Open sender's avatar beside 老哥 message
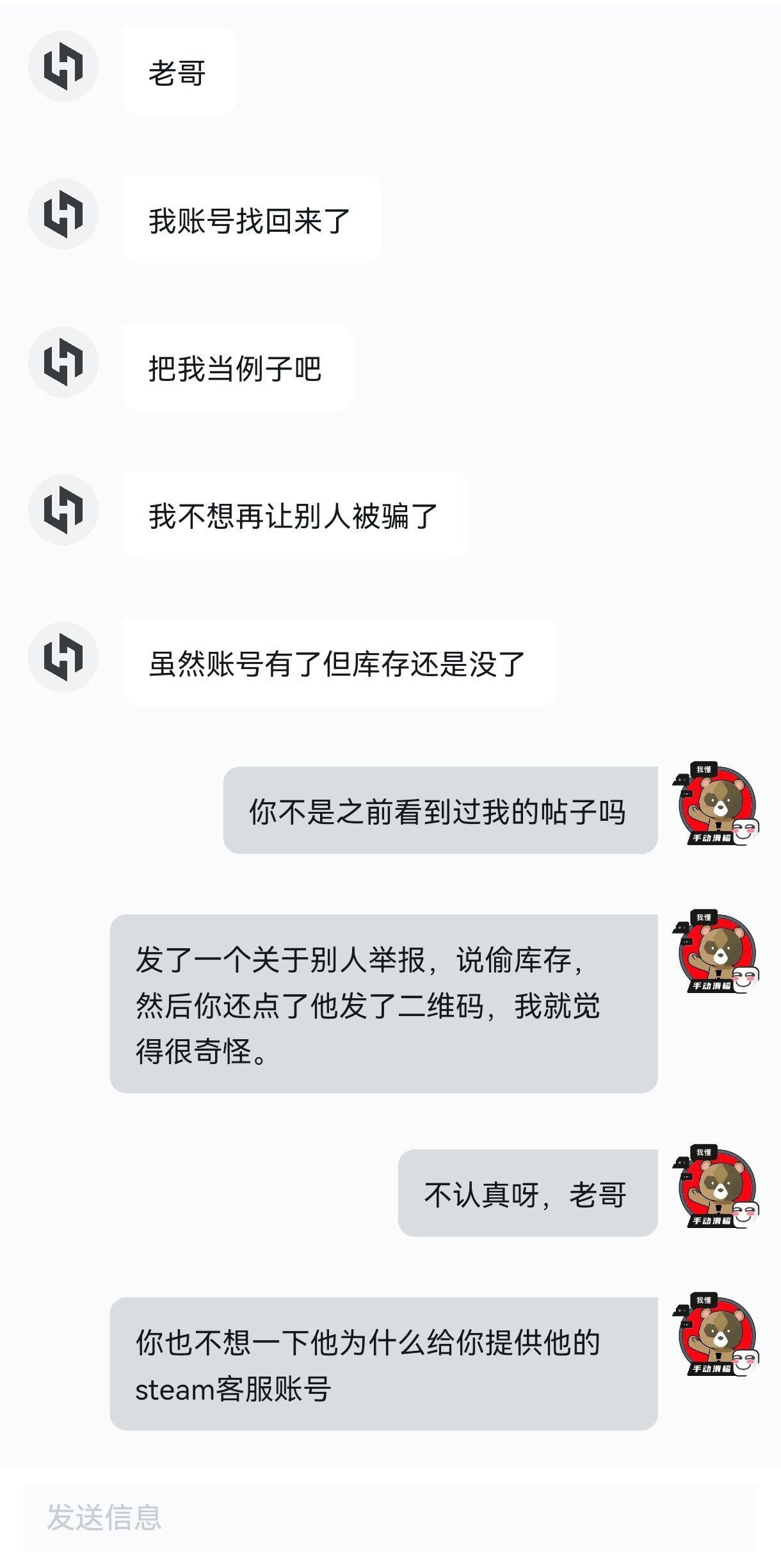Screen dimensions: 781x1568 [63, 66]
